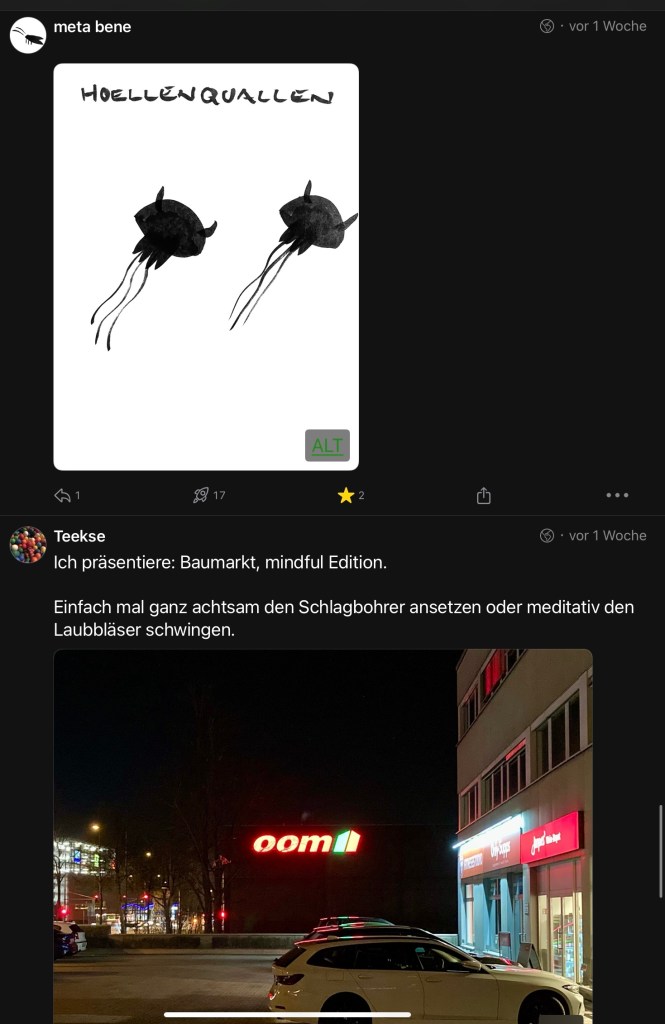The width and height of the screenshot is (665, 1024).
Task: Open the Teekse username link
Action: pos(79,536)
